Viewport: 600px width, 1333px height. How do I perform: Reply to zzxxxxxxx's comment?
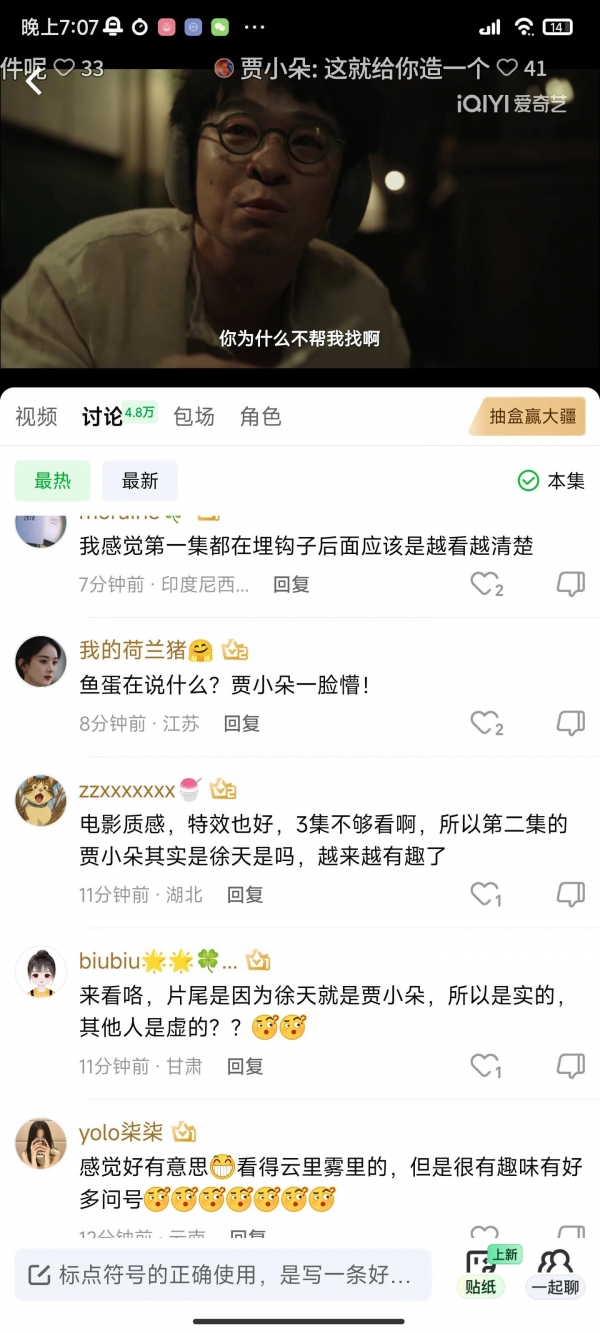(245, 895)
